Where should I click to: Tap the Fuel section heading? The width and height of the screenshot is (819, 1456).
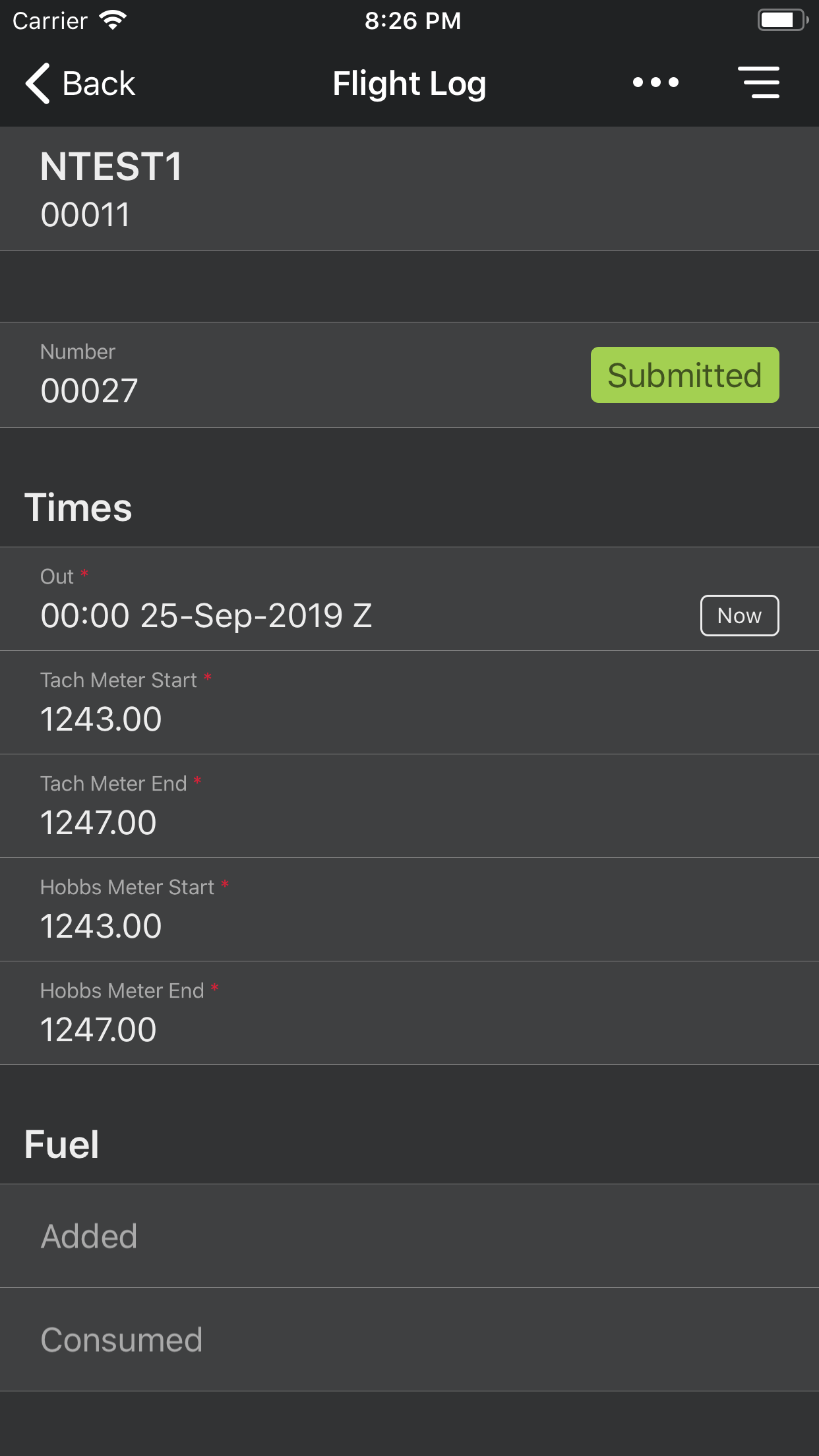[61, 1143]
